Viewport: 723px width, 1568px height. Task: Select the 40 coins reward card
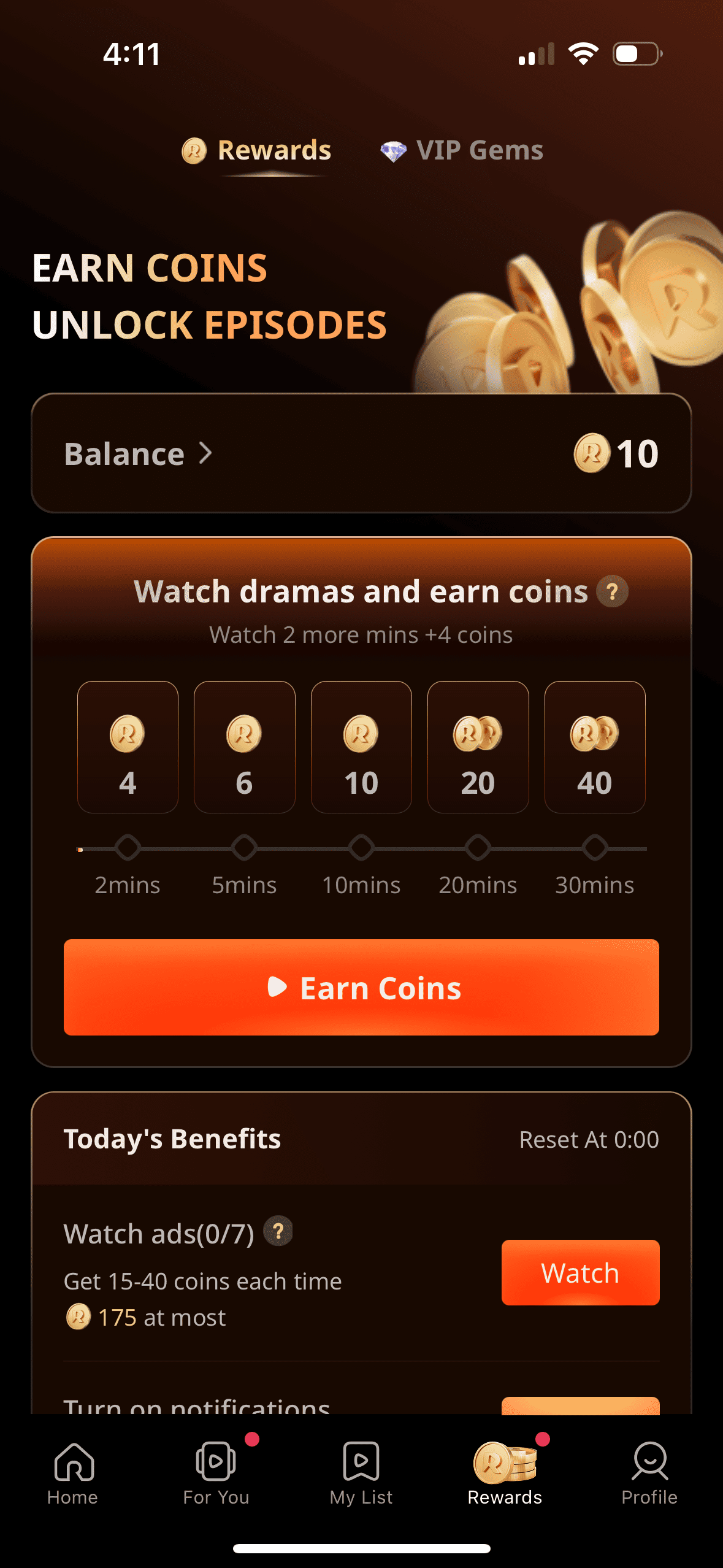coord(595,747)
